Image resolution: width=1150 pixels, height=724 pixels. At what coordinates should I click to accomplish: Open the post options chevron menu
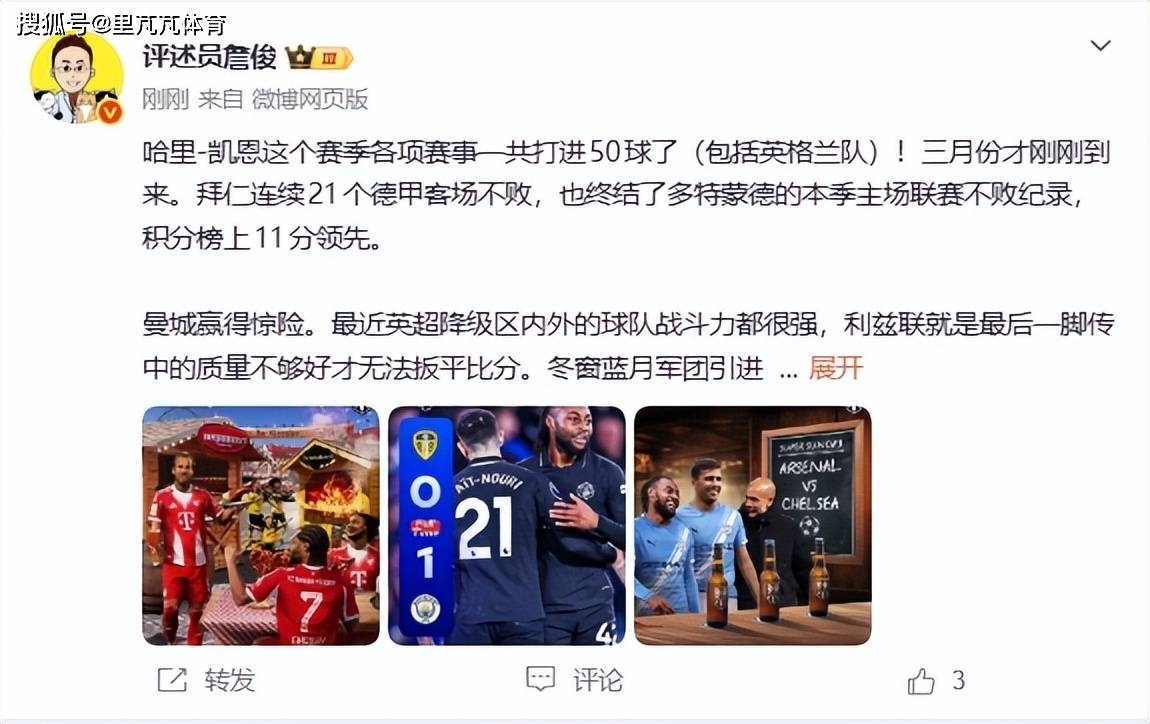[x=1100, y=46]
